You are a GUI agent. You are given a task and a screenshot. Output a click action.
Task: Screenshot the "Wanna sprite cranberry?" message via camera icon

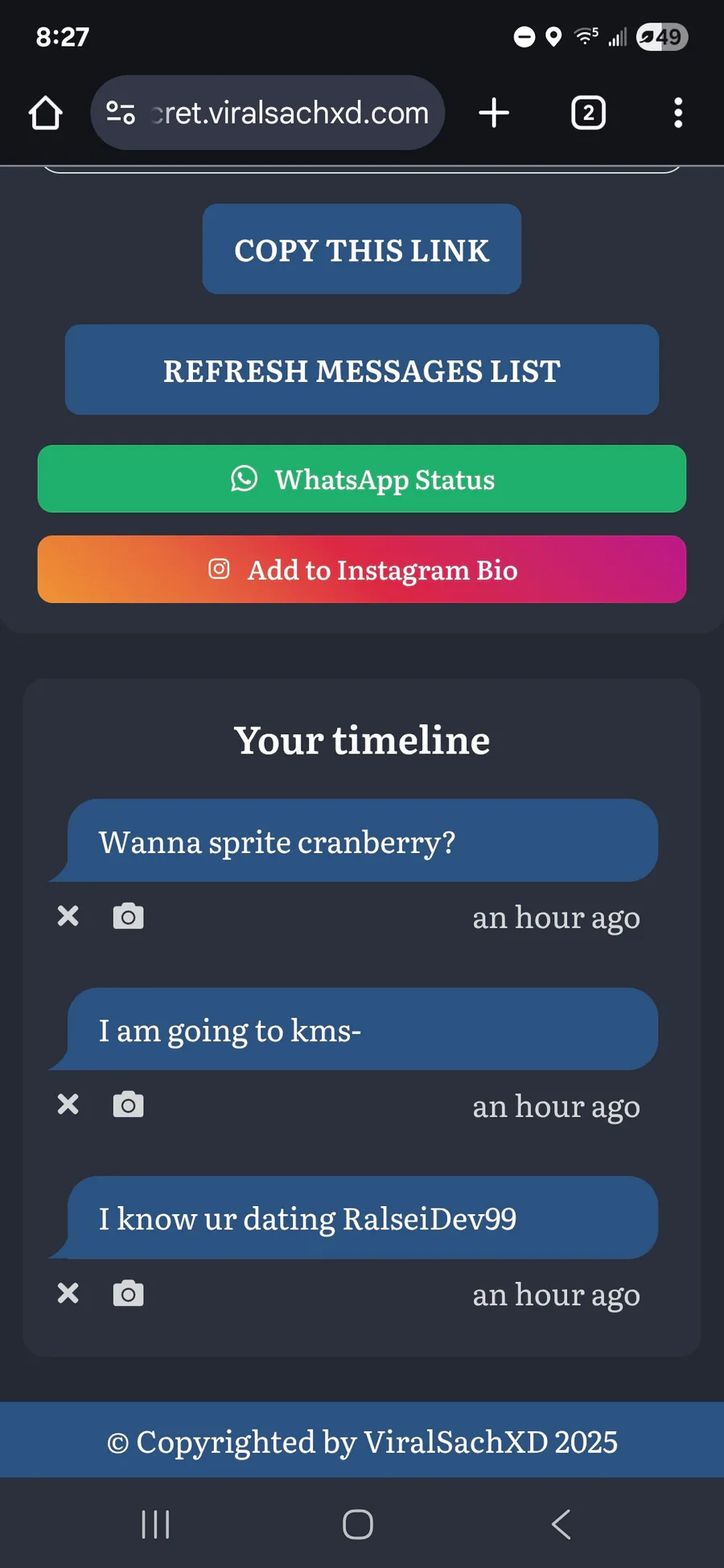128,916
